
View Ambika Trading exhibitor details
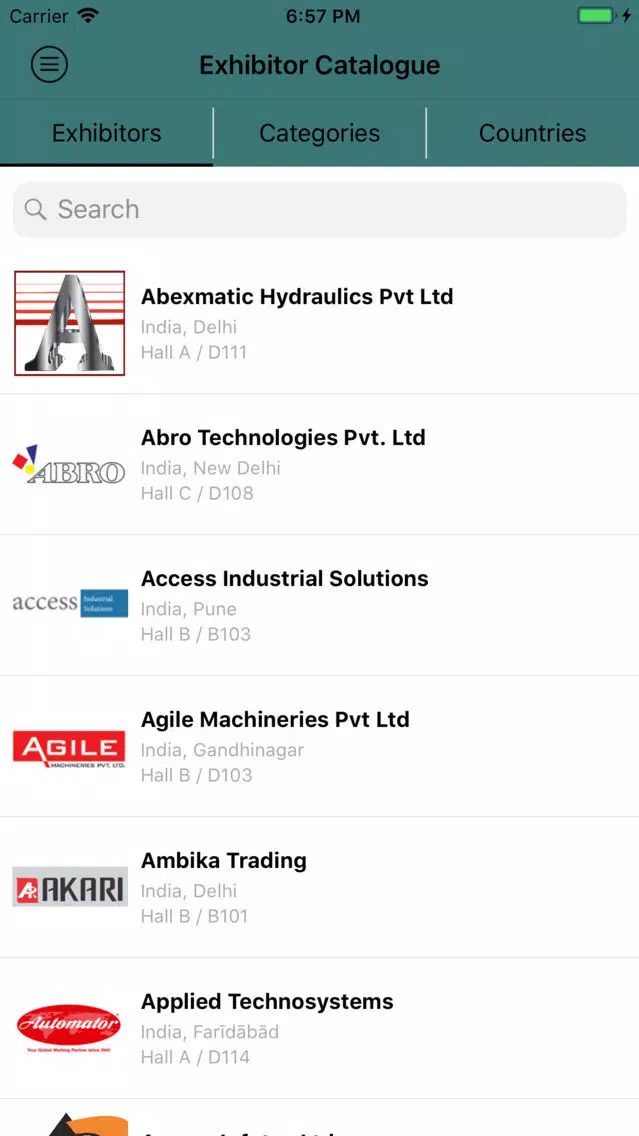(320, 888)
